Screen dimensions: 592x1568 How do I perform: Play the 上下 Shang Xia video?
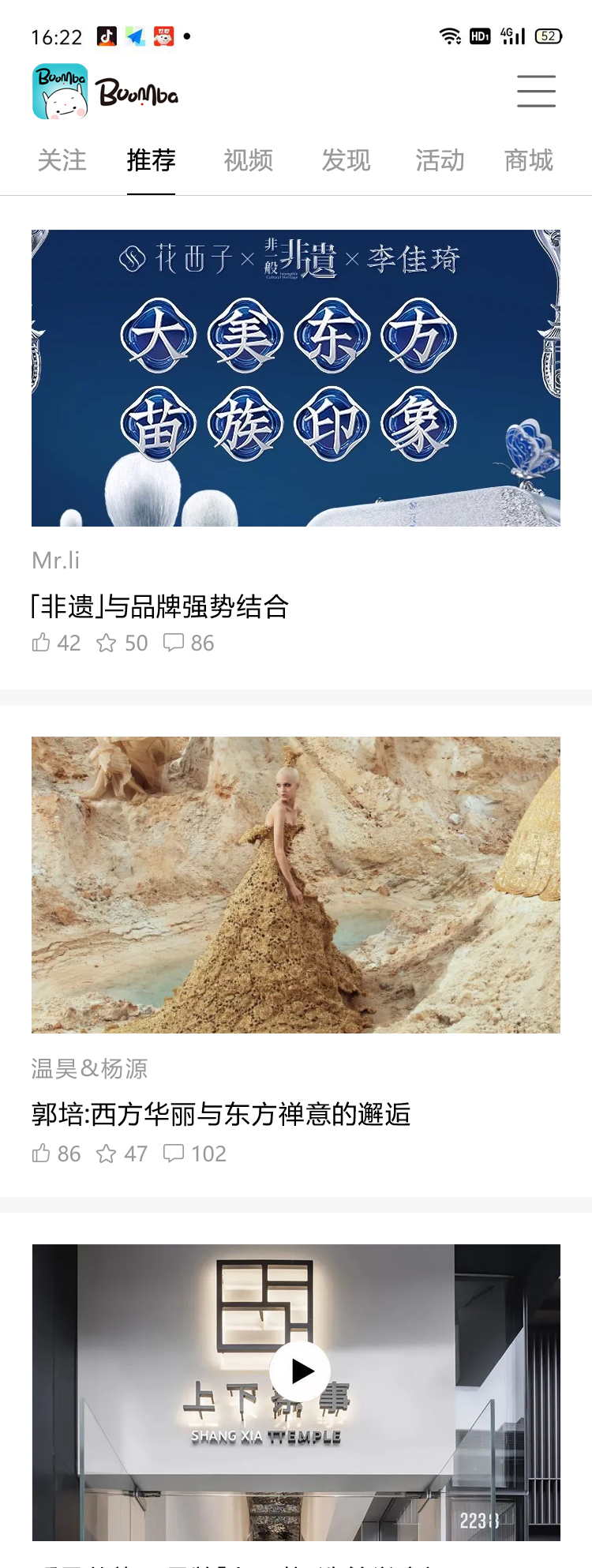(300, 1371)
